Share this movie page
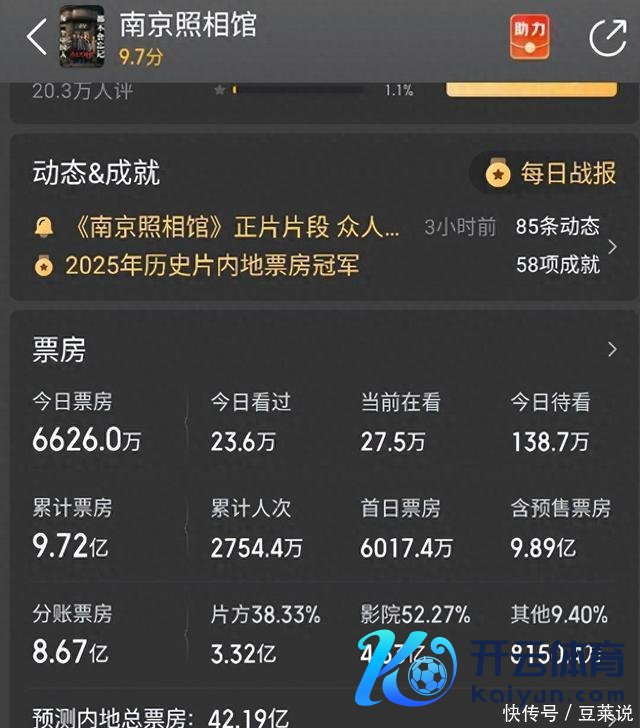Image resolution: width=640 pixels, height=728 pixels. tap(606, 37)
